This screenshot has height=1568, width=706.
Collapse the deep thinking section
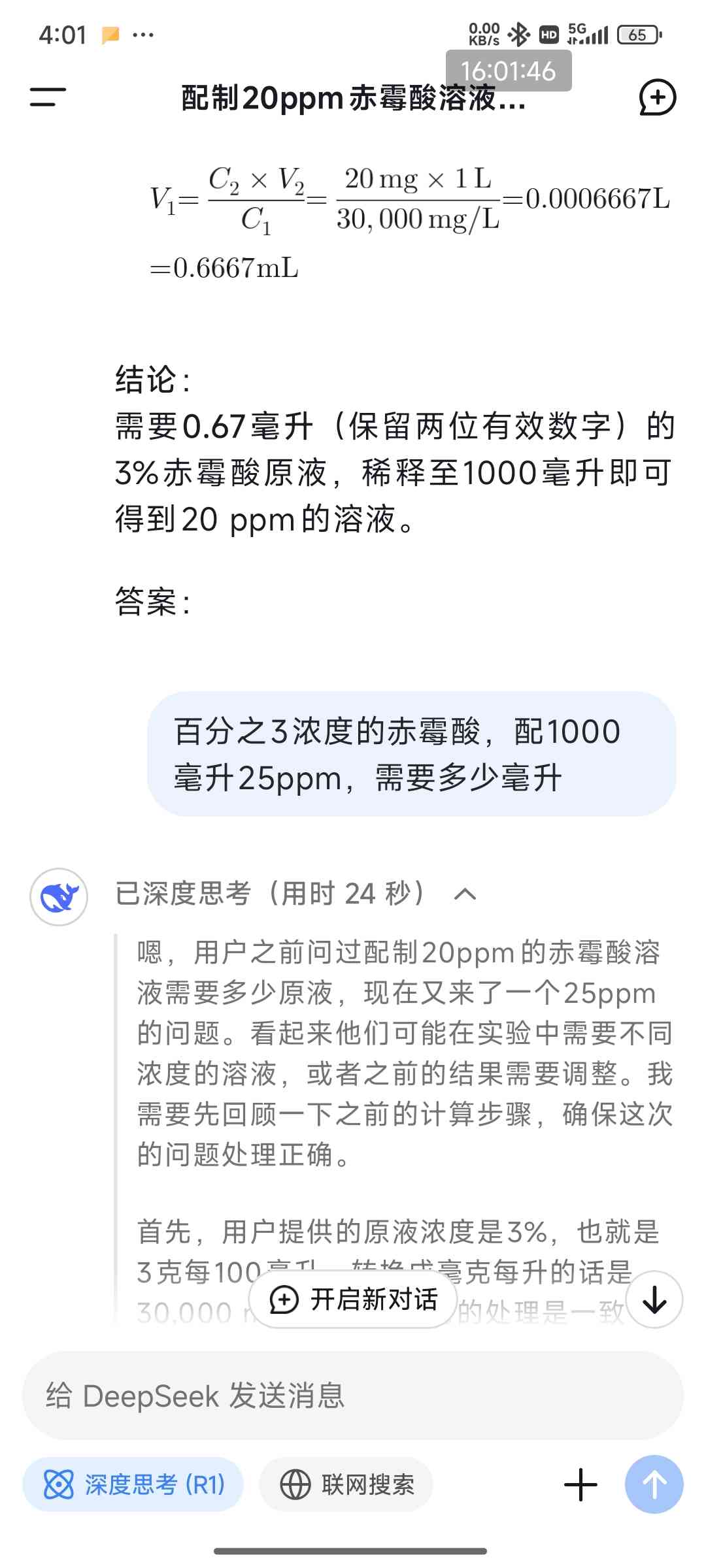tap(465, 894)
